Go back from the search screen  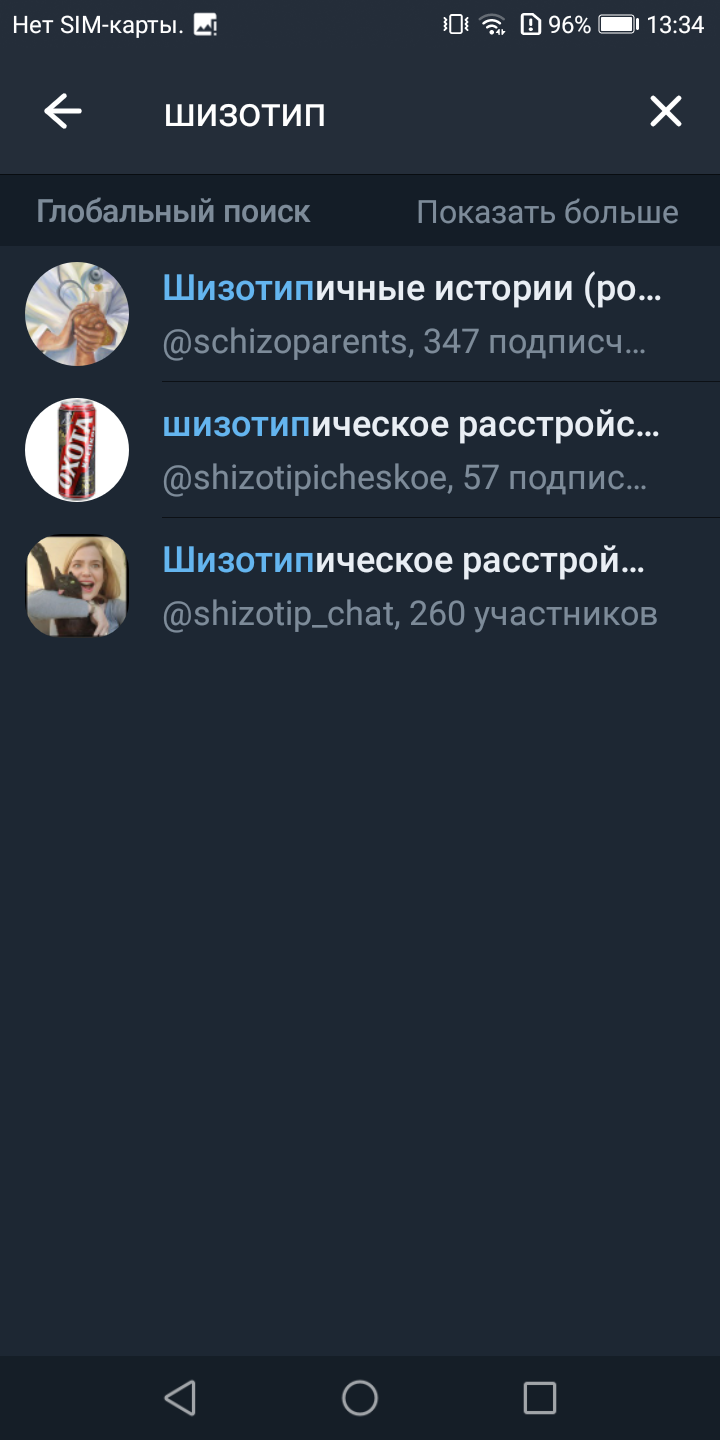63,112
